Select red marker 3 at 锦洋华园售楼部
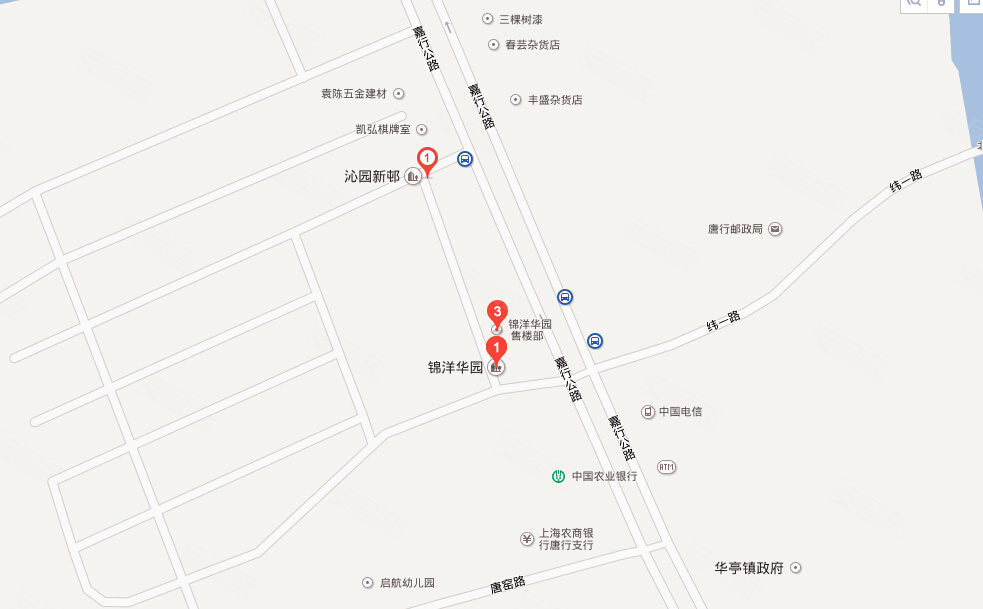 (496, 312)
